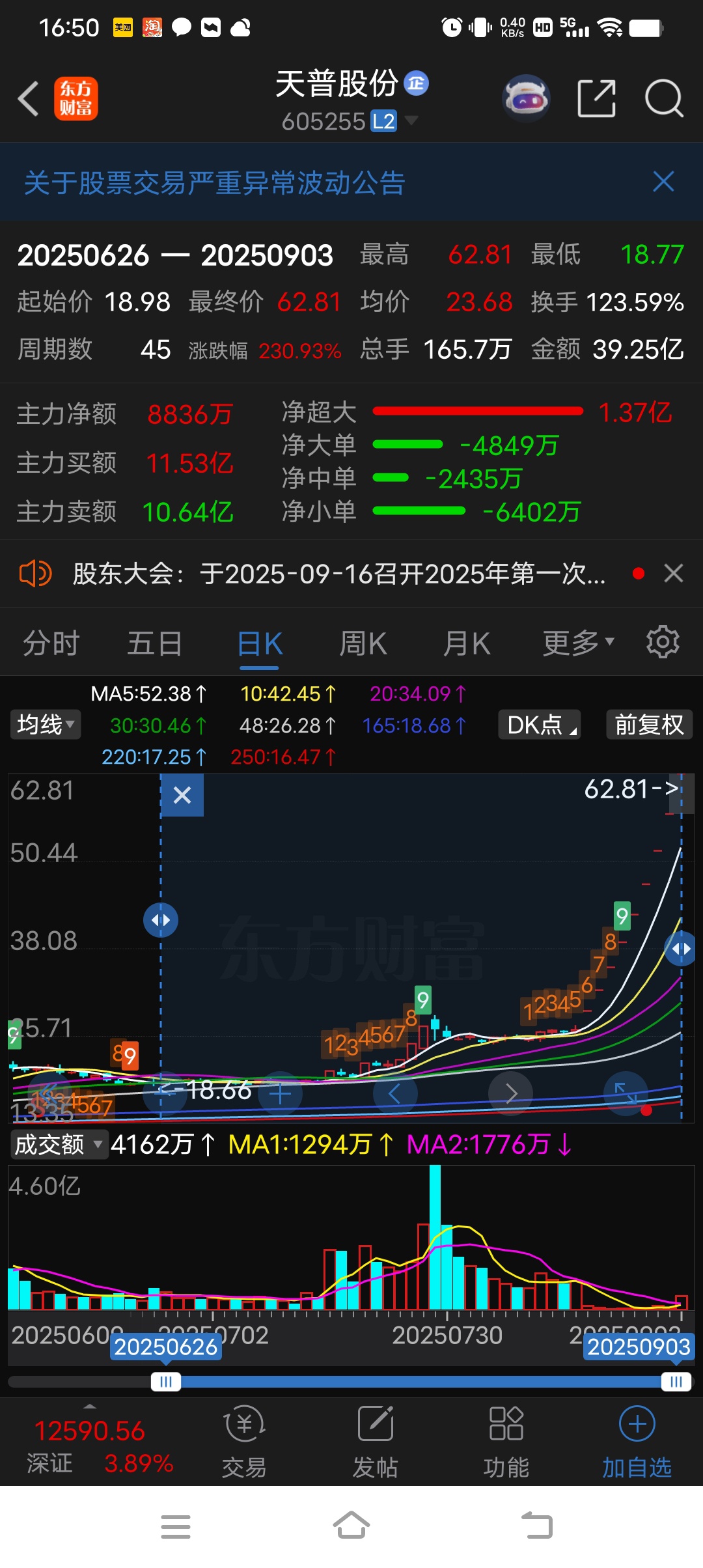Open chart settings gear
Viewport: 703px width, 1568px height.
pyautogui.click(x=663, y=642)
